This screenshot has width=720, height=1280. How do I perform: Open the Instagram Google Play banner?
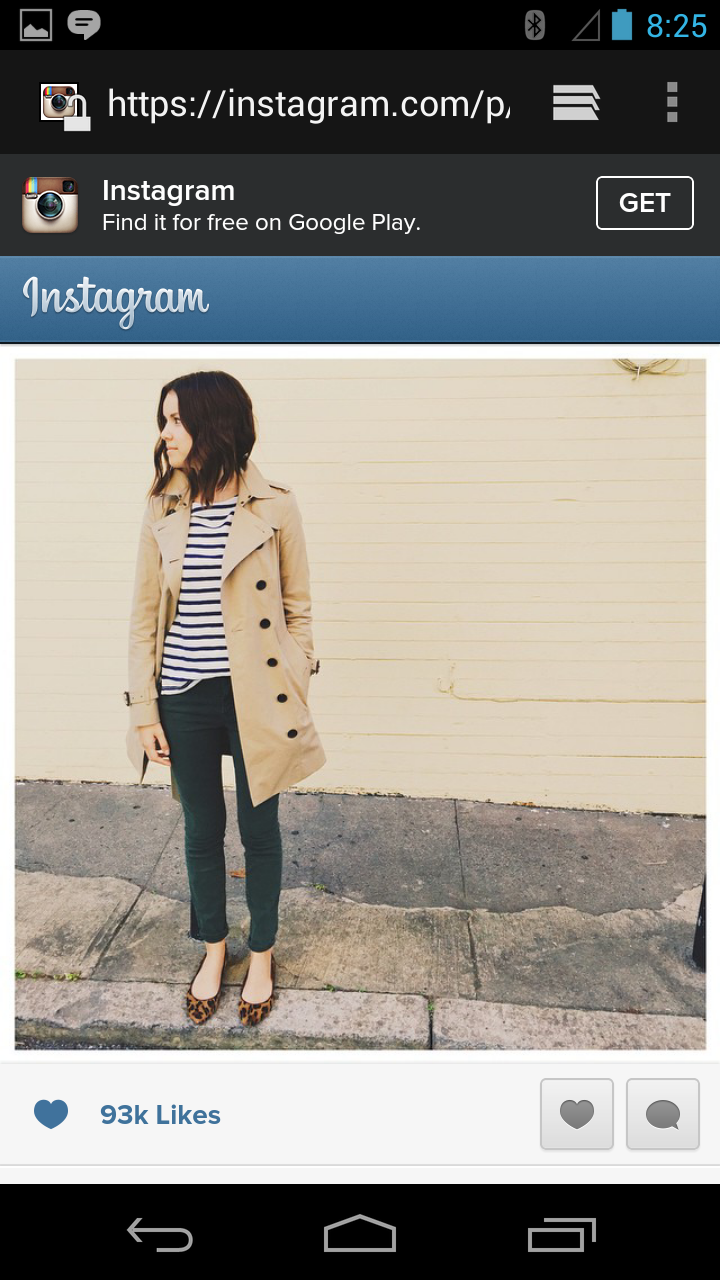(260, 205)
